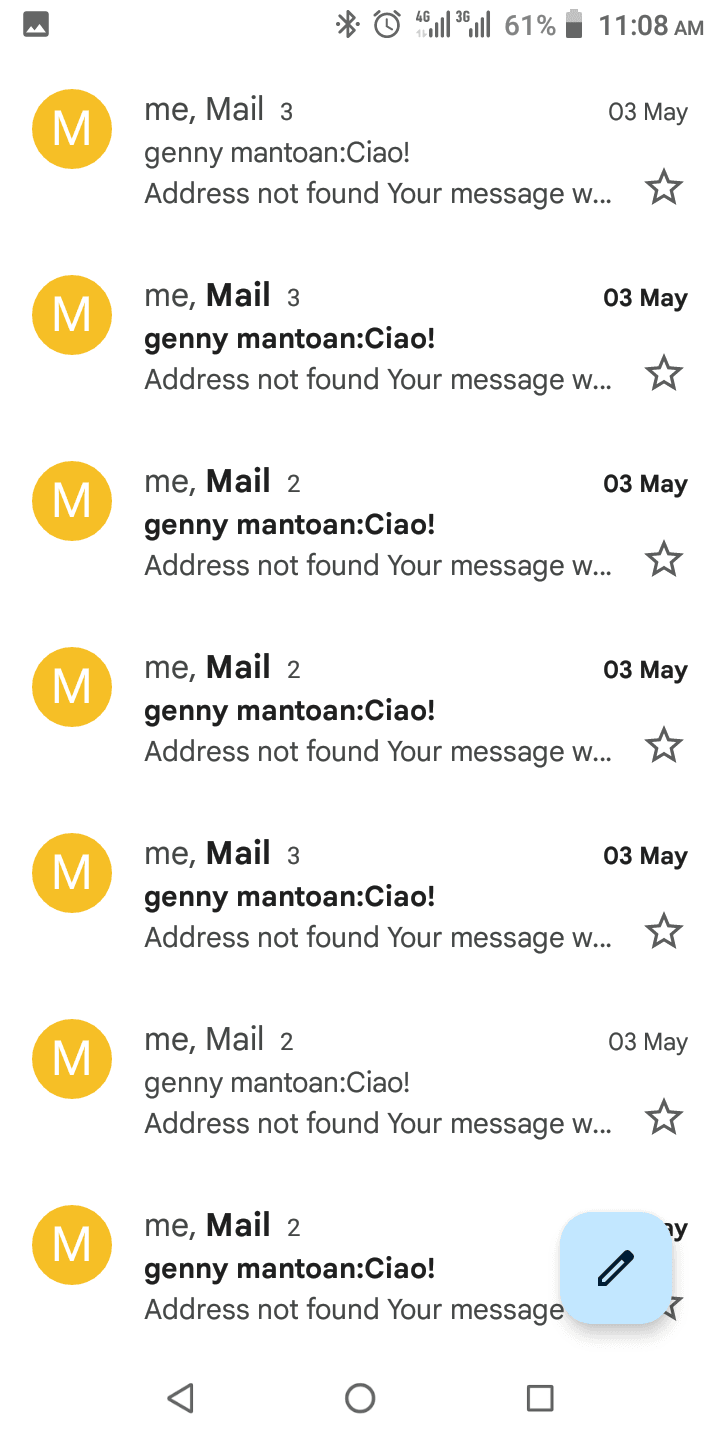Tap the Home circle navigation button
The height and width of the screenshot is (1440, 720).
360,1399
